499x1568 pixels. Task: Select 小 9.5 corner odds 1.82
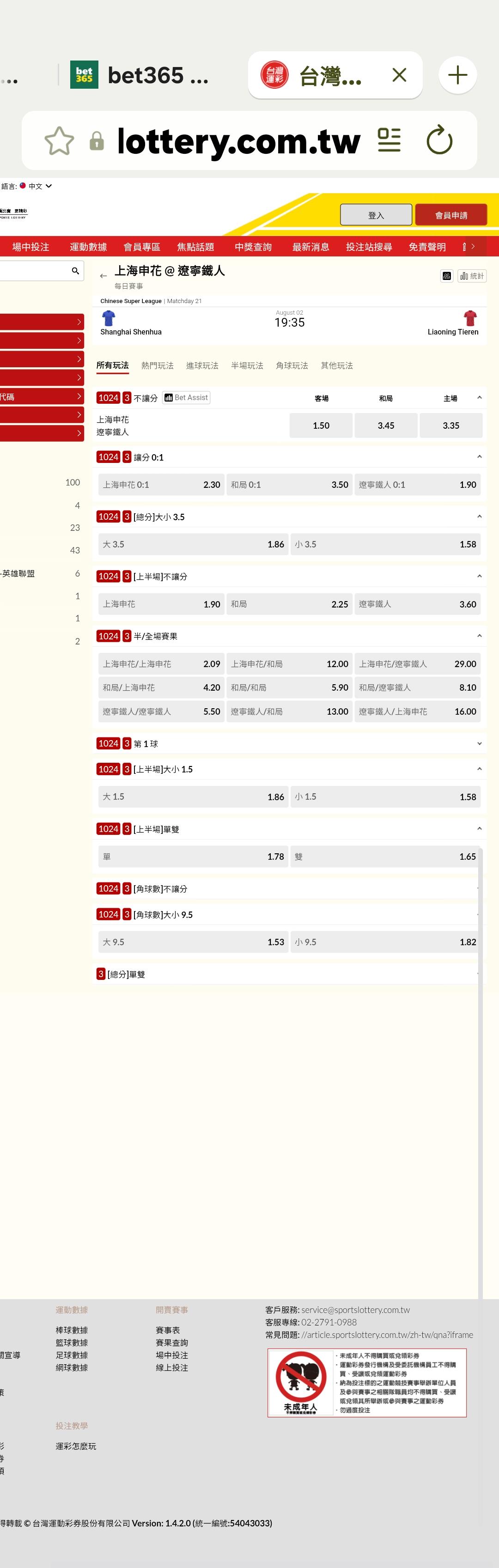(x=385, y=942)
